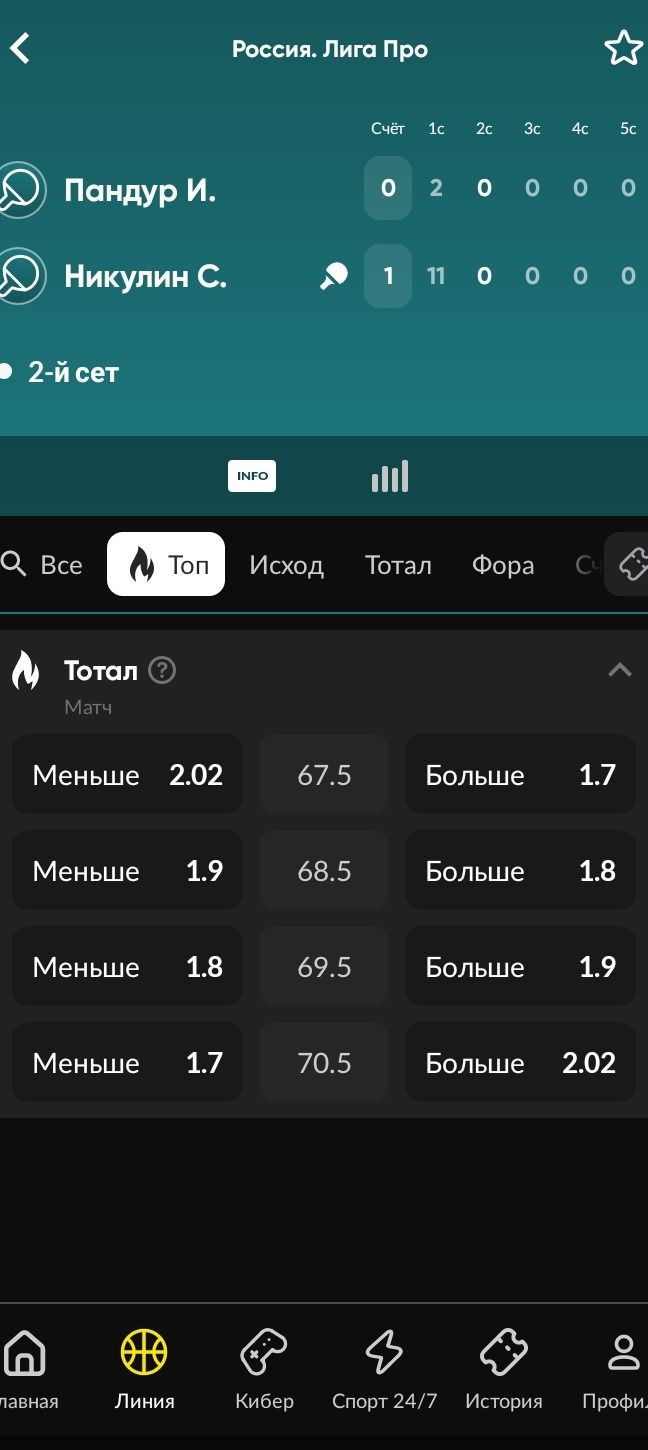The height and width of the screenshot is (1450, 648).
Task: Open help for Тотал market
Action: click(162, 670)
